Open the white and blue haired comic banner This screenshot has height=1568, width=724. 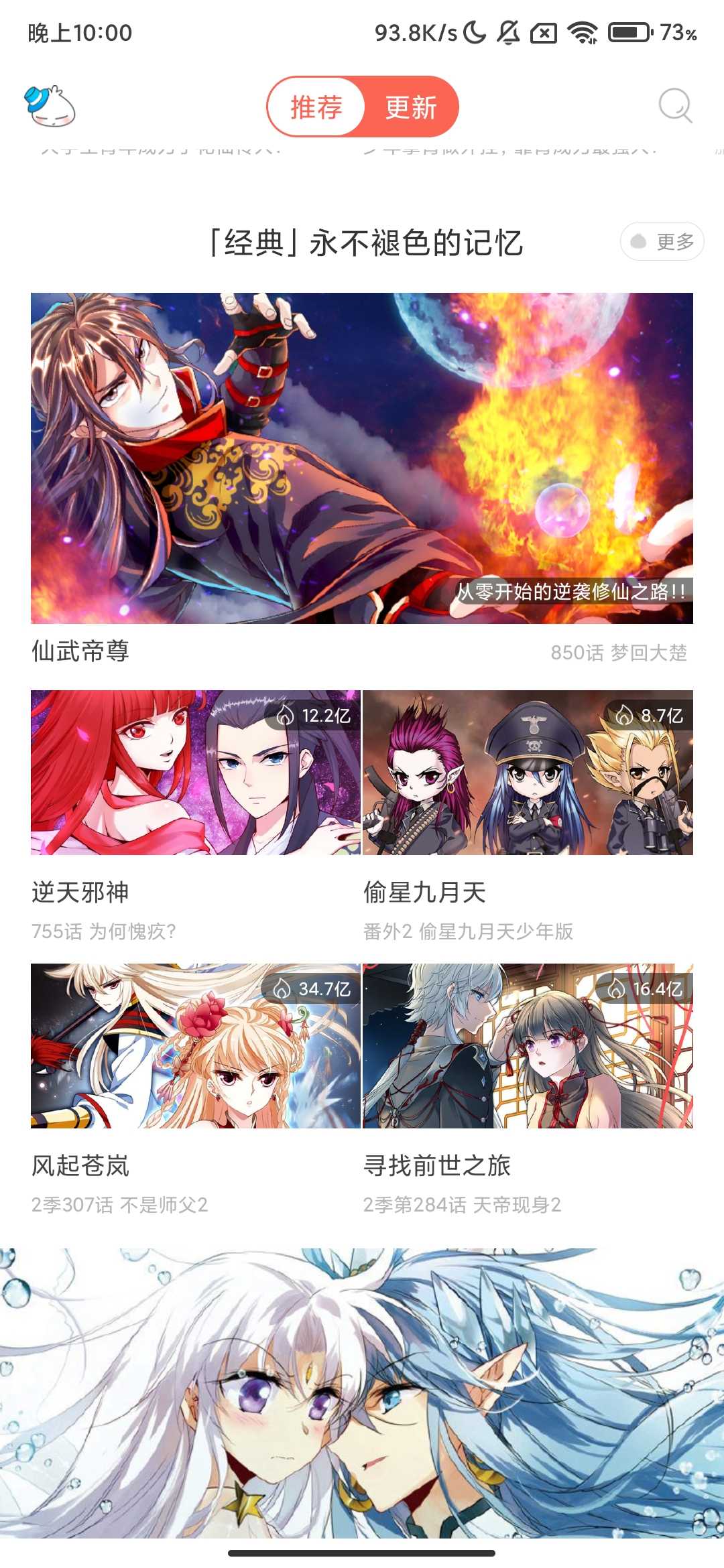(x=362, y=1392)
